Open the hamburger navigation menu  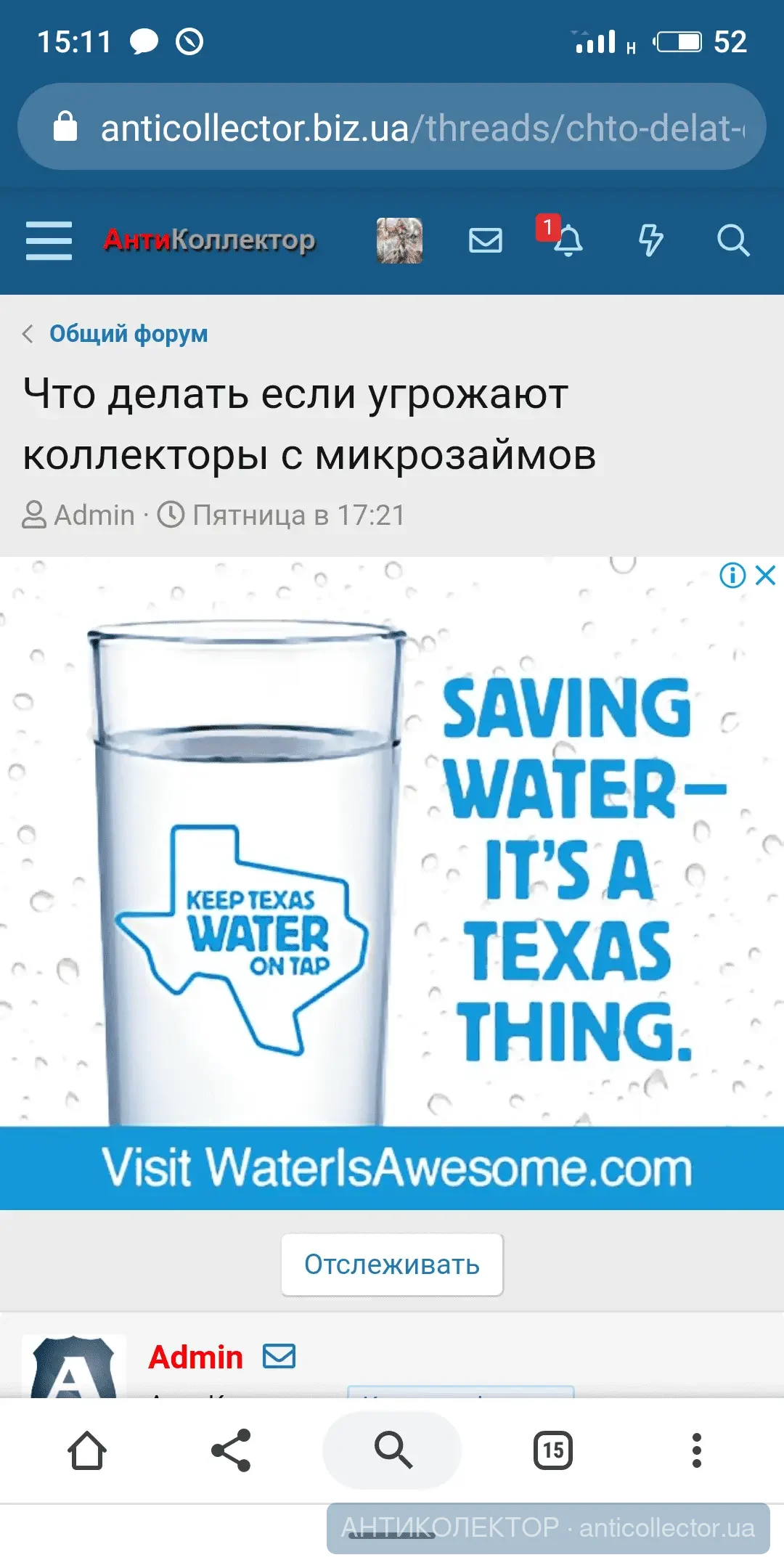[49, 240]
